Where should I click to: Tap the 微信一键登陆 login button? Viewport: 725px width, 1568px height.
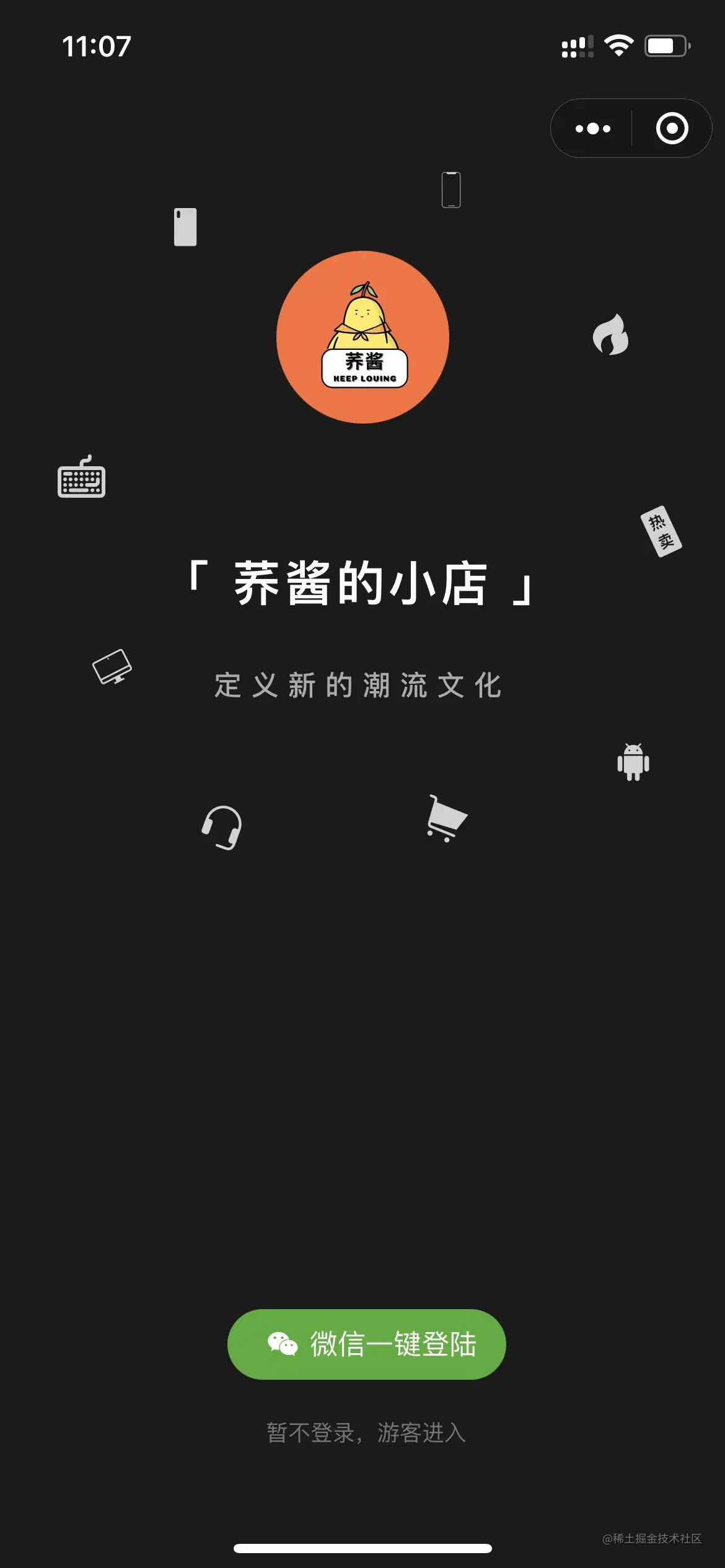point(366,1344)
